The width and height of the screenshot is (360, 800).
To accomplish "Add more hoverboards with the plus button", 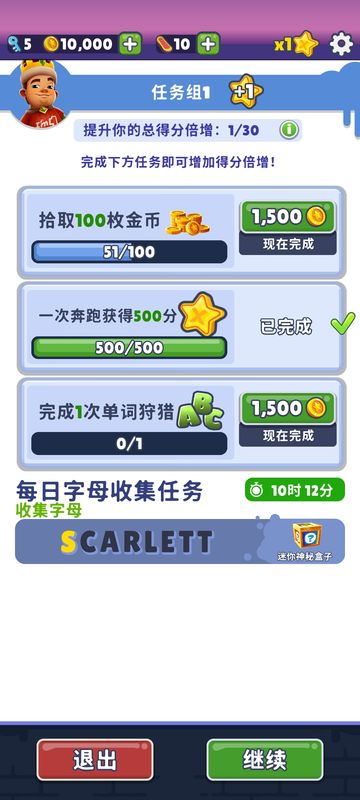I will [x=208, y=44].
